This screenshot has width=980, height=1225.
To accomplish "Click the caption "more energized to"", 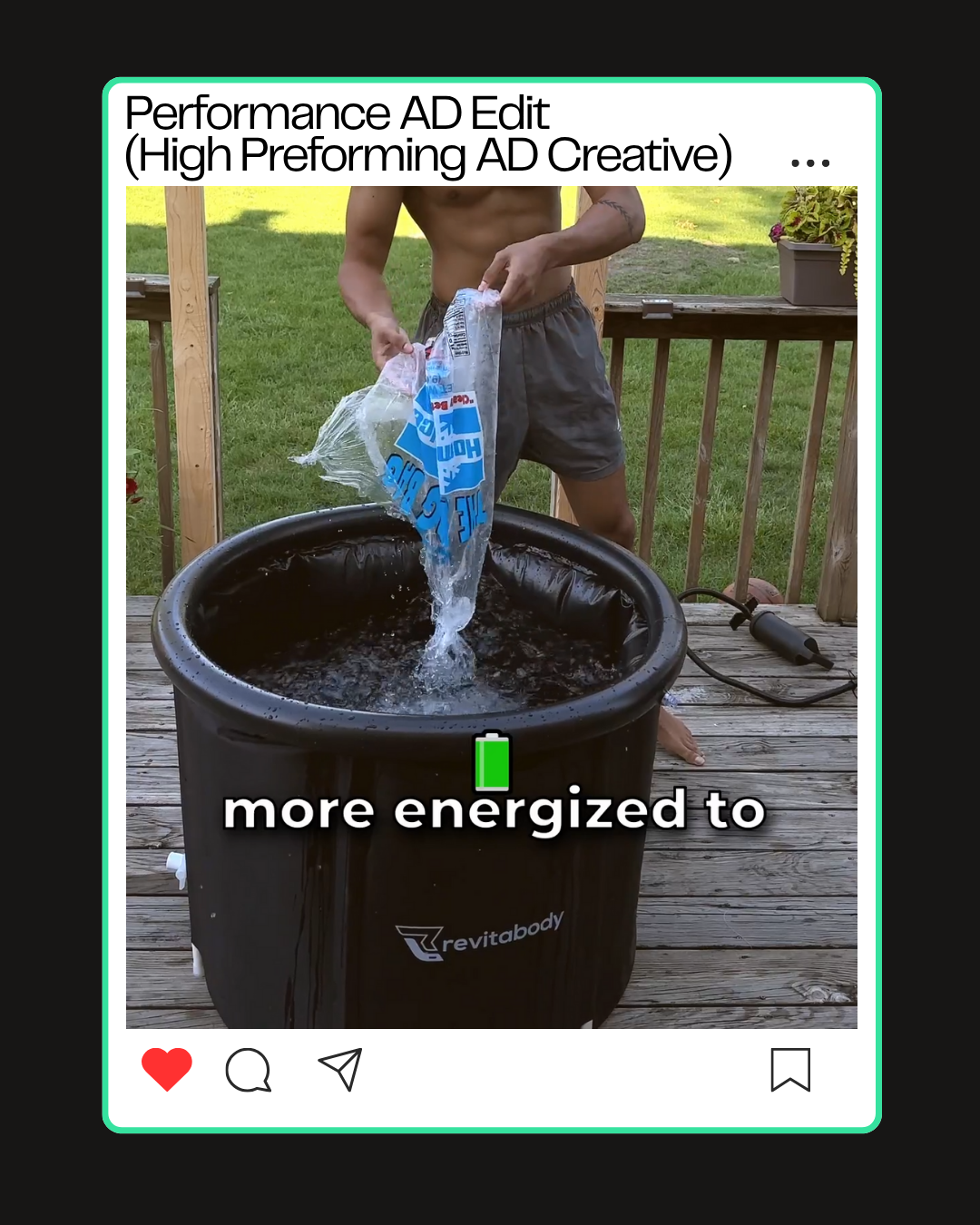I will click(x=497, y=810).
